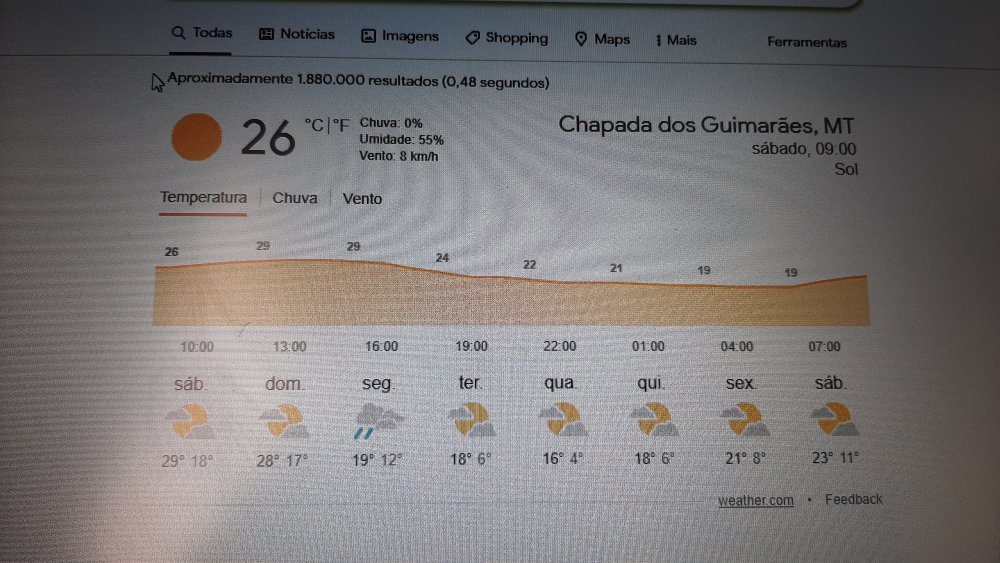Show the Vento forecast chart
Image resolution: width=1000 pixels, height=563 pixels.
(x=362, y=198)
